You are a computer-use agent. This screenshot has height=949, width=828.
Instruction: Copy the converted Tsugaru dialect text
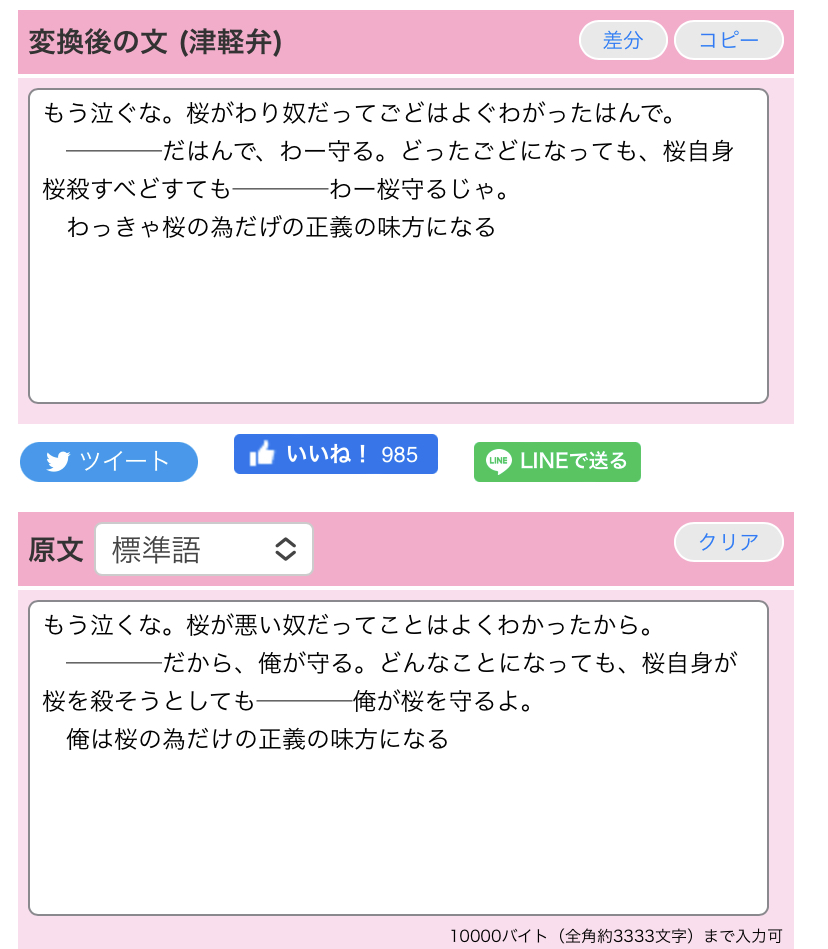pyautogui.click(x=728, y=41)
